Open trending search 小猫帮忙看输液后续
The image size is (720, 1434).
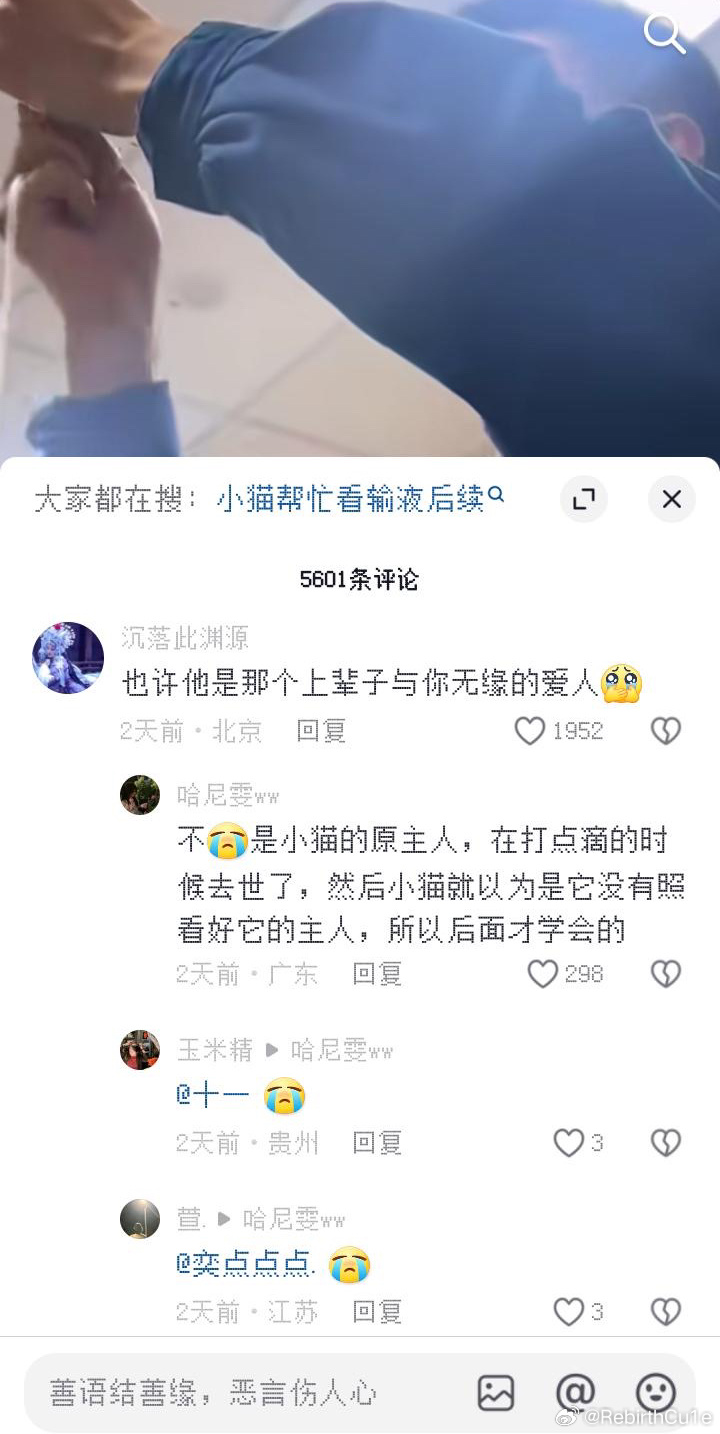point(360,498)
